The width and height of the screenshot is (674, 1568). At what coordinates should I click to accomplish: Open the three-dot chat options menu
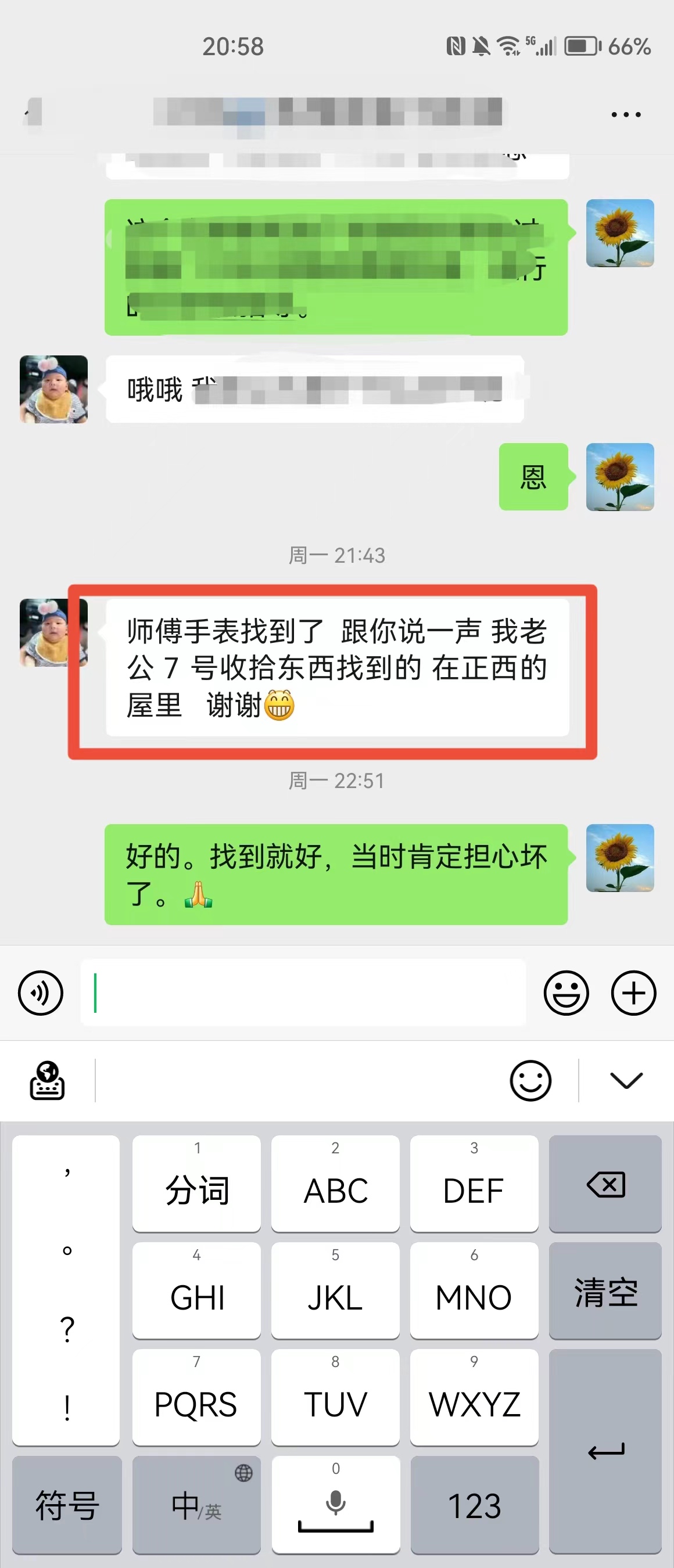[625, 114]
